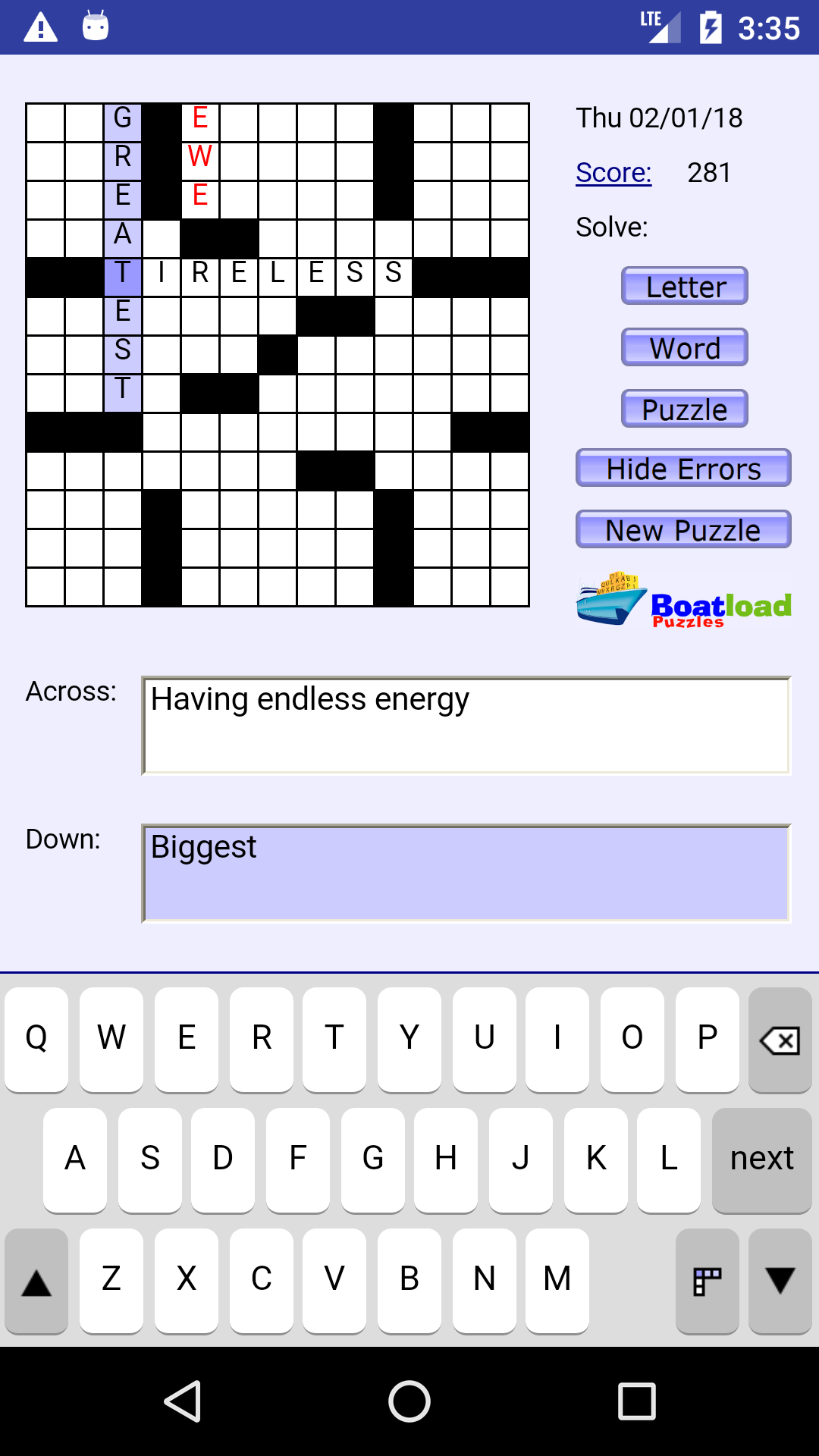This screenshot has width=819, height=1456.
Task: Enable Hide Errors mode
Action: [682, 468]
